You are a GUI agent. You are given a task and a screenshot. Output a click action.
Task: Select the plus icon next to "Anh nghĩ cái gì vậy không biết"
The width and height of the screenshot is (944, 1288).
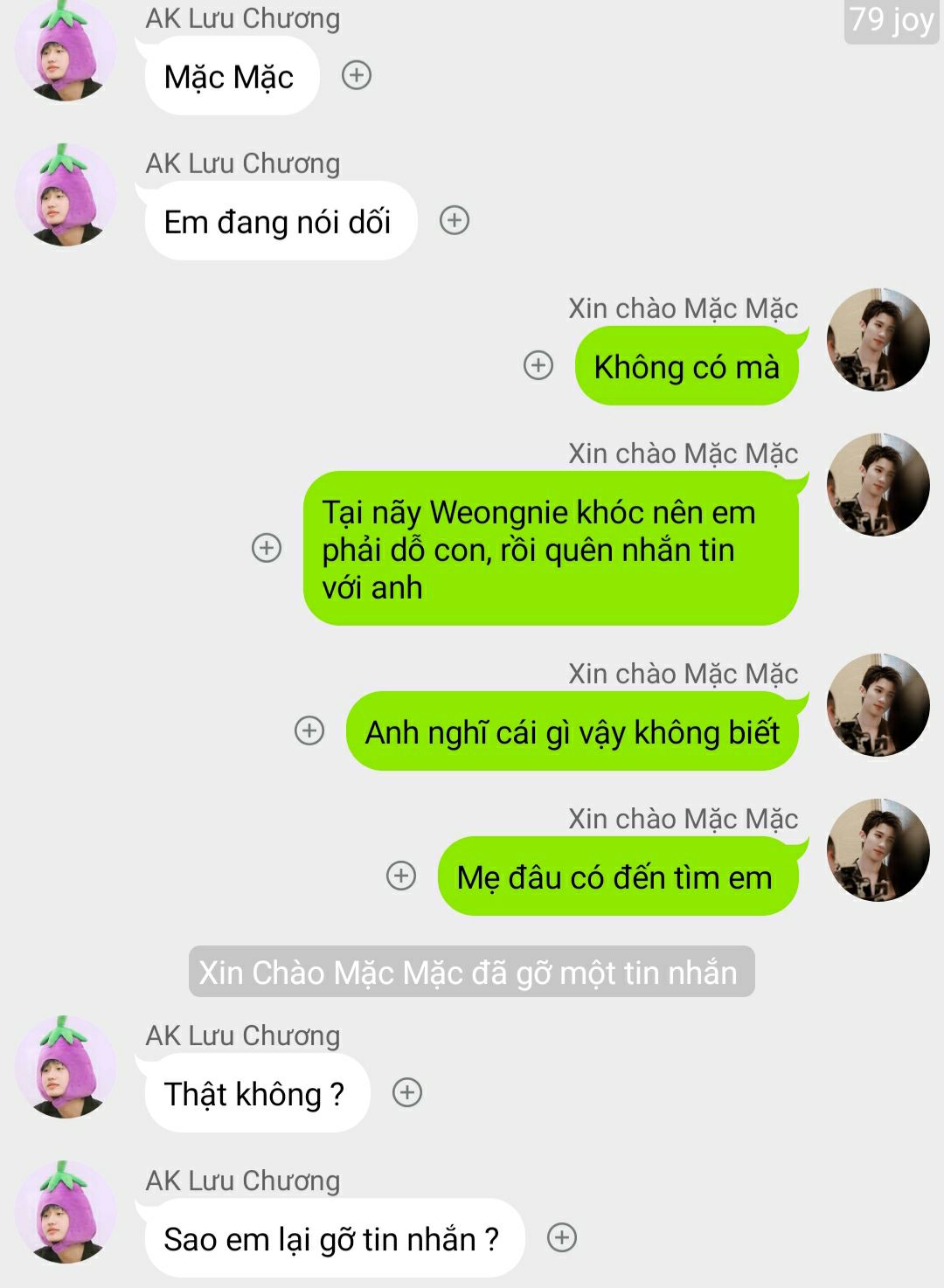tap(309, 731)
